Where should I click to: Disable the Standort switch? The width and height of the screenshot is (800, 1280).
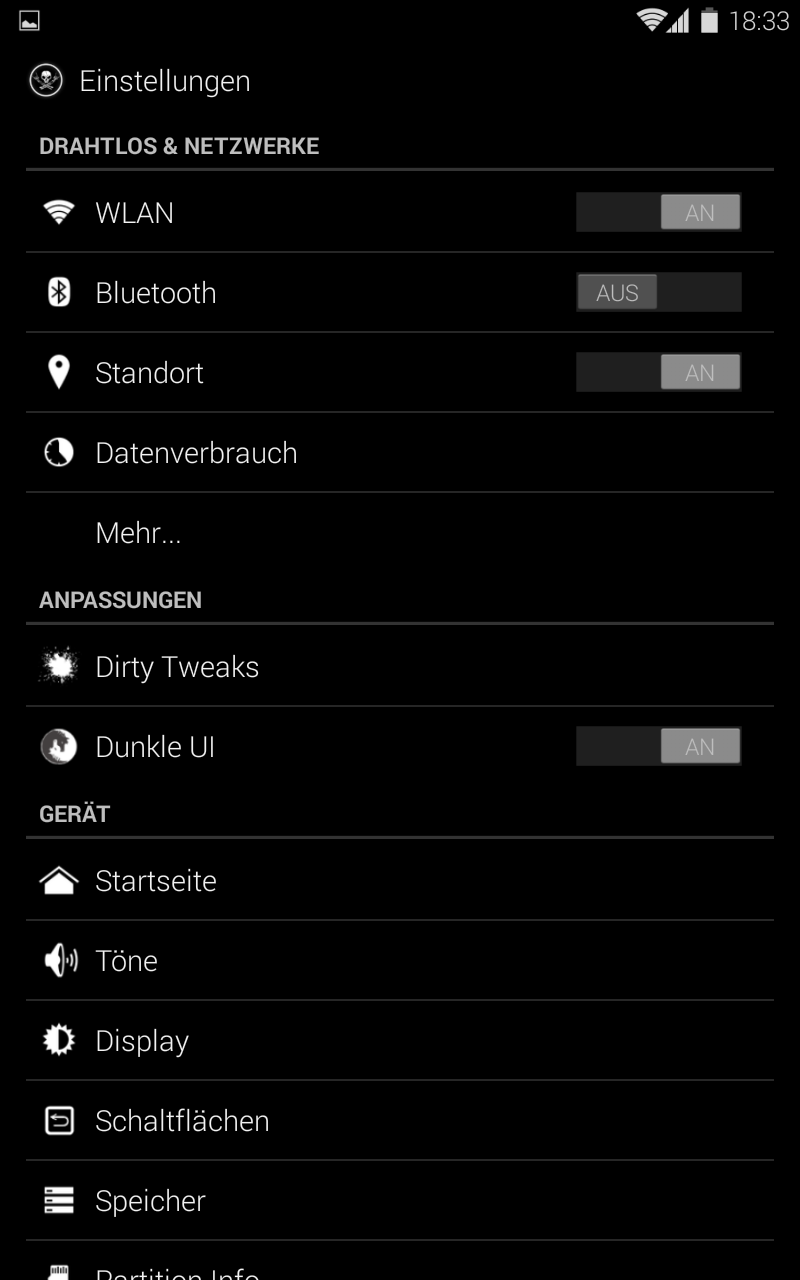tap(658, 373)
